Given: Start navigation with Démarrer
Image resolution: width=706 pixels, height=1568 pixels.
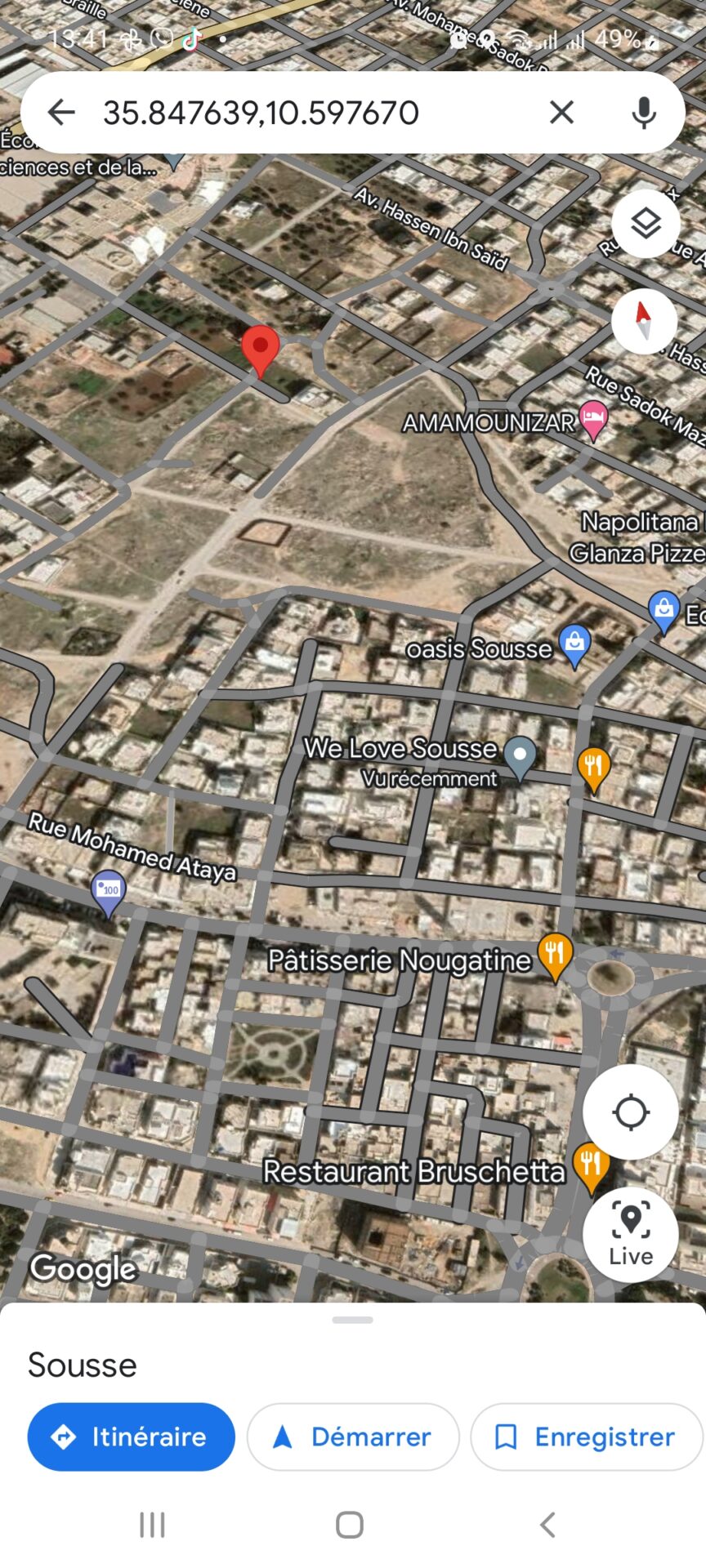Looking at the screenshot, I should click(353, 1437).
